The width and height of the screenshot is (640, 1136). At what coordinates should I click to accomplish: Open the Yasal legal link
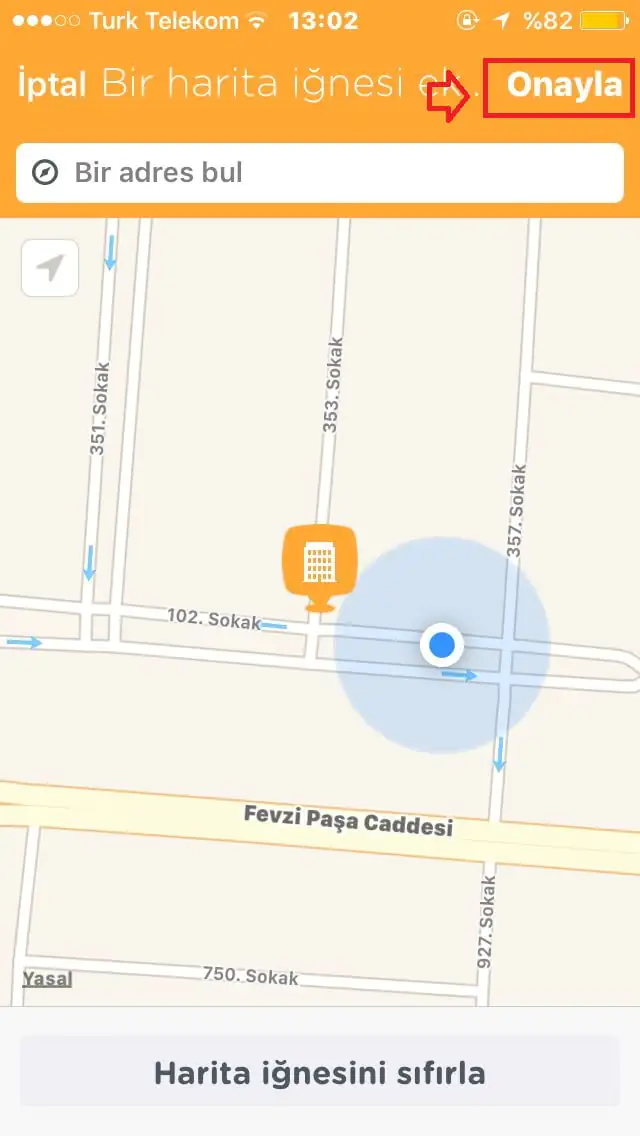(48, 979)
